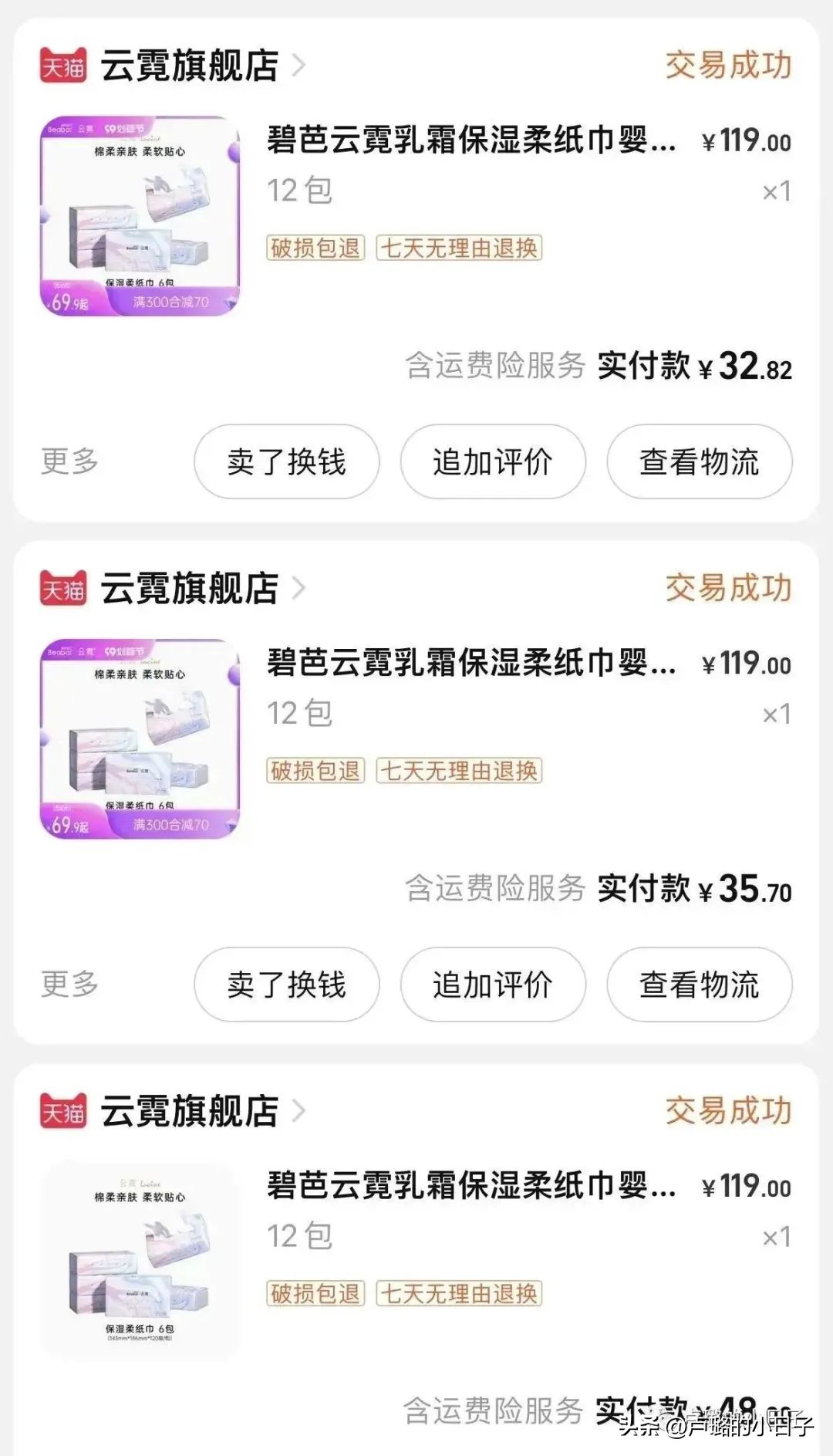This screenshot has height=1456, width=833.
Task: Show 更多 actions on the ¥35.70 order
Action: coord(69,984)
